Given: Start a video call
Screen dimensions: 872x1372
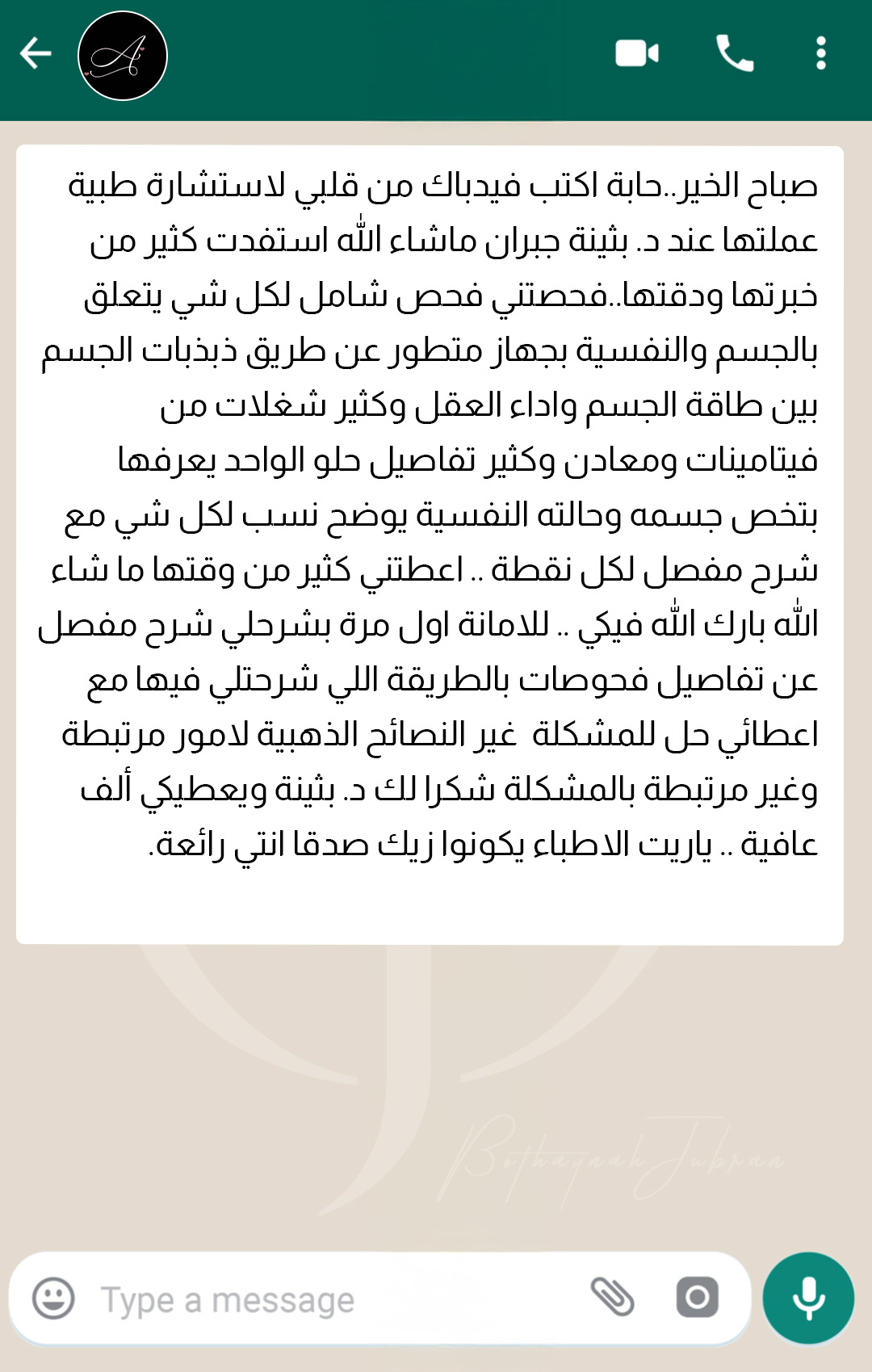Looking at the screenshot, I should pyautogui.click(x=637, y=54).
